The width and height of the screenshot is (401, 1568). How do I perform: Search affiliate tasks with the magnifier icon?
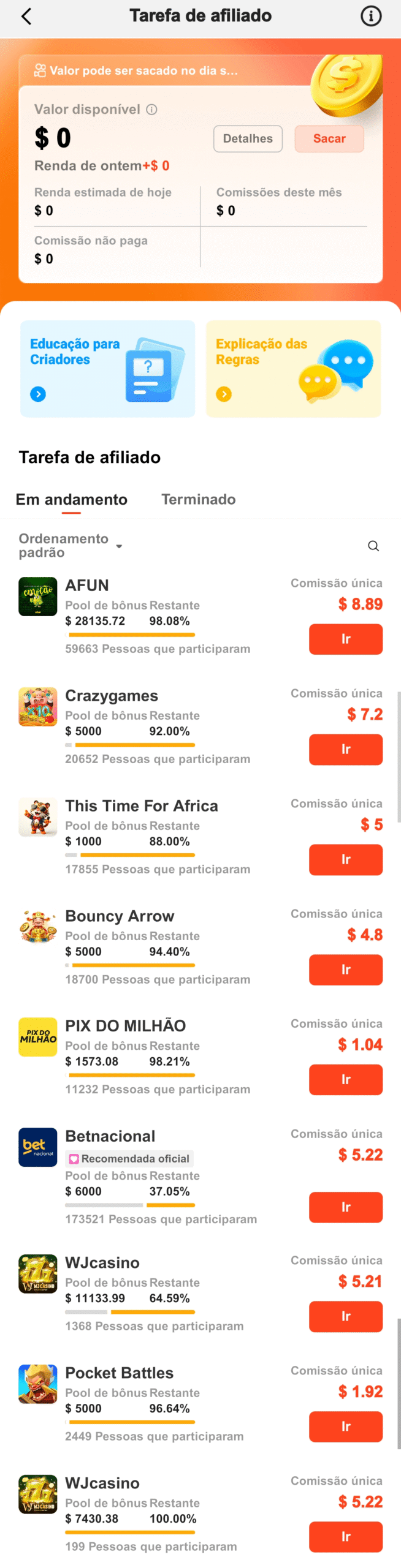[373, 546]
